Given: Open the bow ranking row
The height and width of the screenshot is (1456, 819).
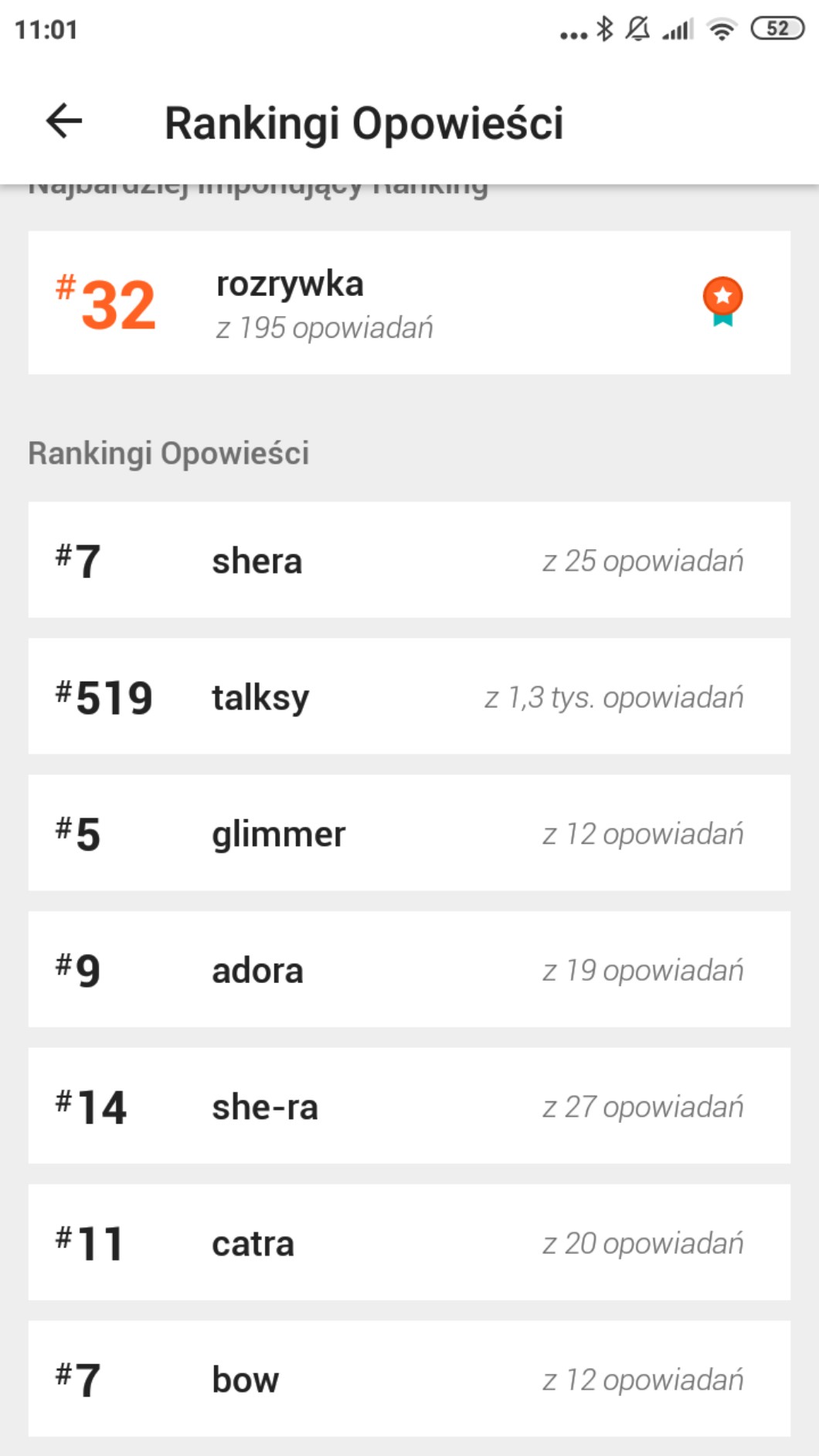Looking at the screenshot, I should (409, 1379).
